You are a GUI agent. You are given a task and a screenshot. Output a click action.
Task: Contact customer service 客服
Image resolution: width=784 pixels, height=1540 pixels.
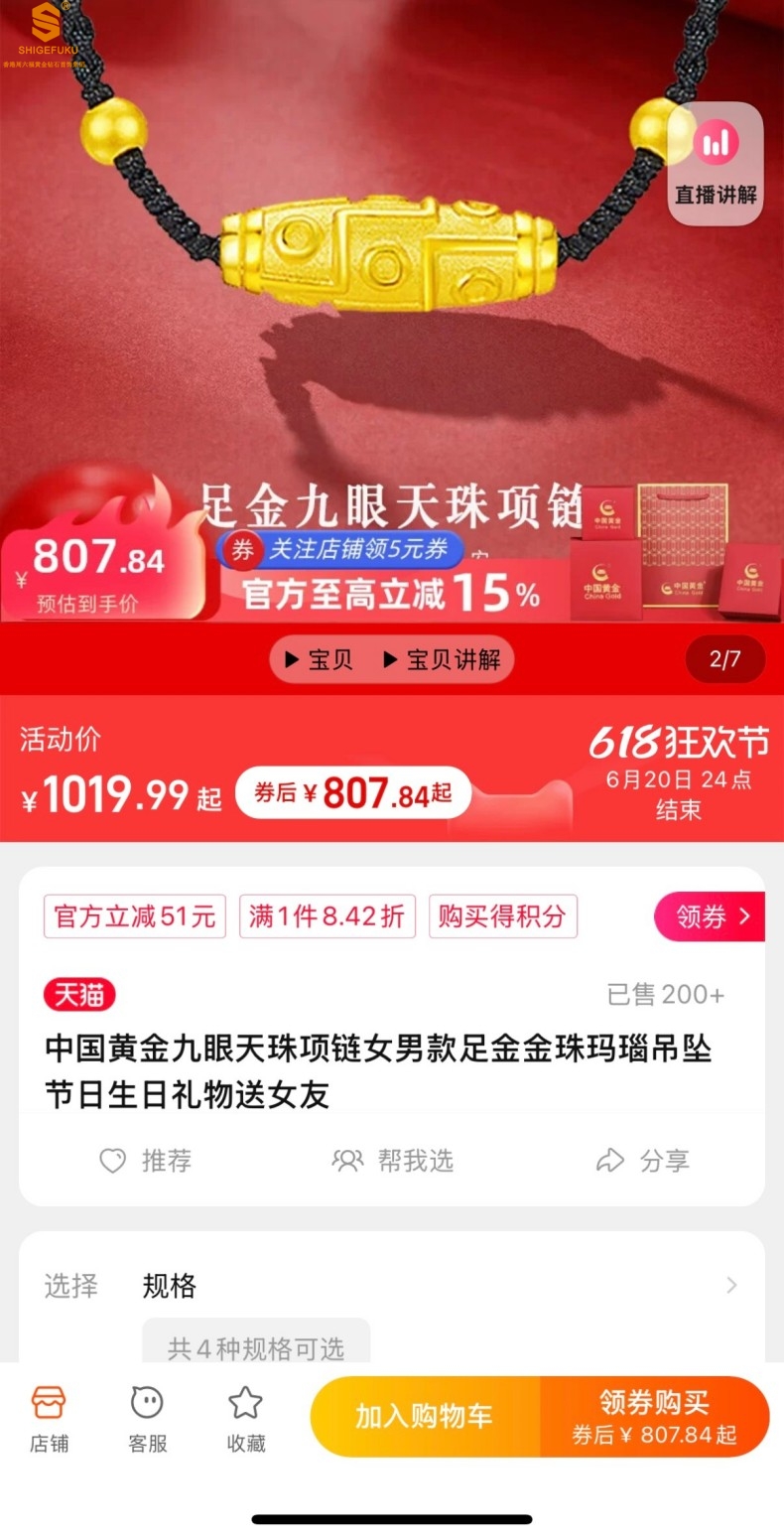click(x=147, y=1420)
